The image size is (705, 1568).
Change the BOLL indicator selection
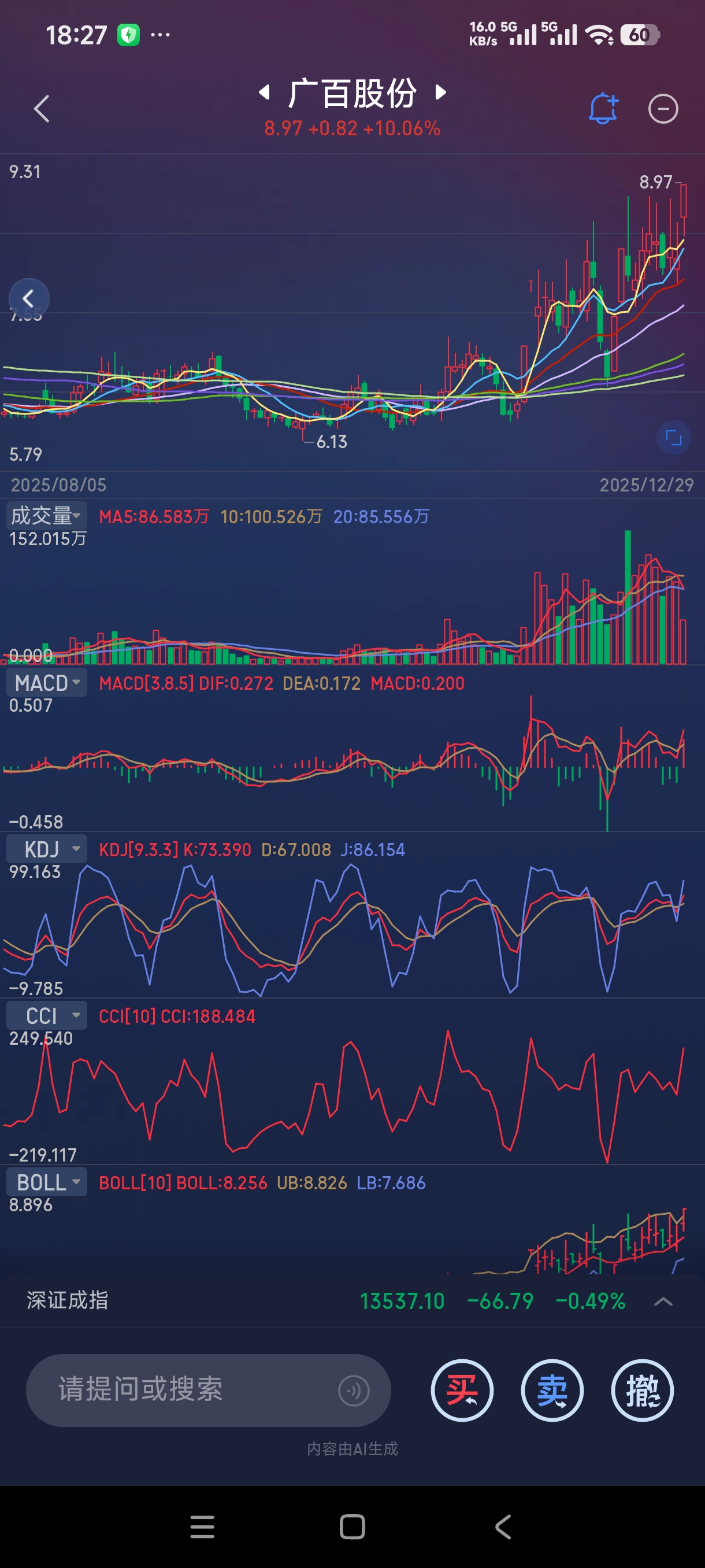pos(46,1182)
